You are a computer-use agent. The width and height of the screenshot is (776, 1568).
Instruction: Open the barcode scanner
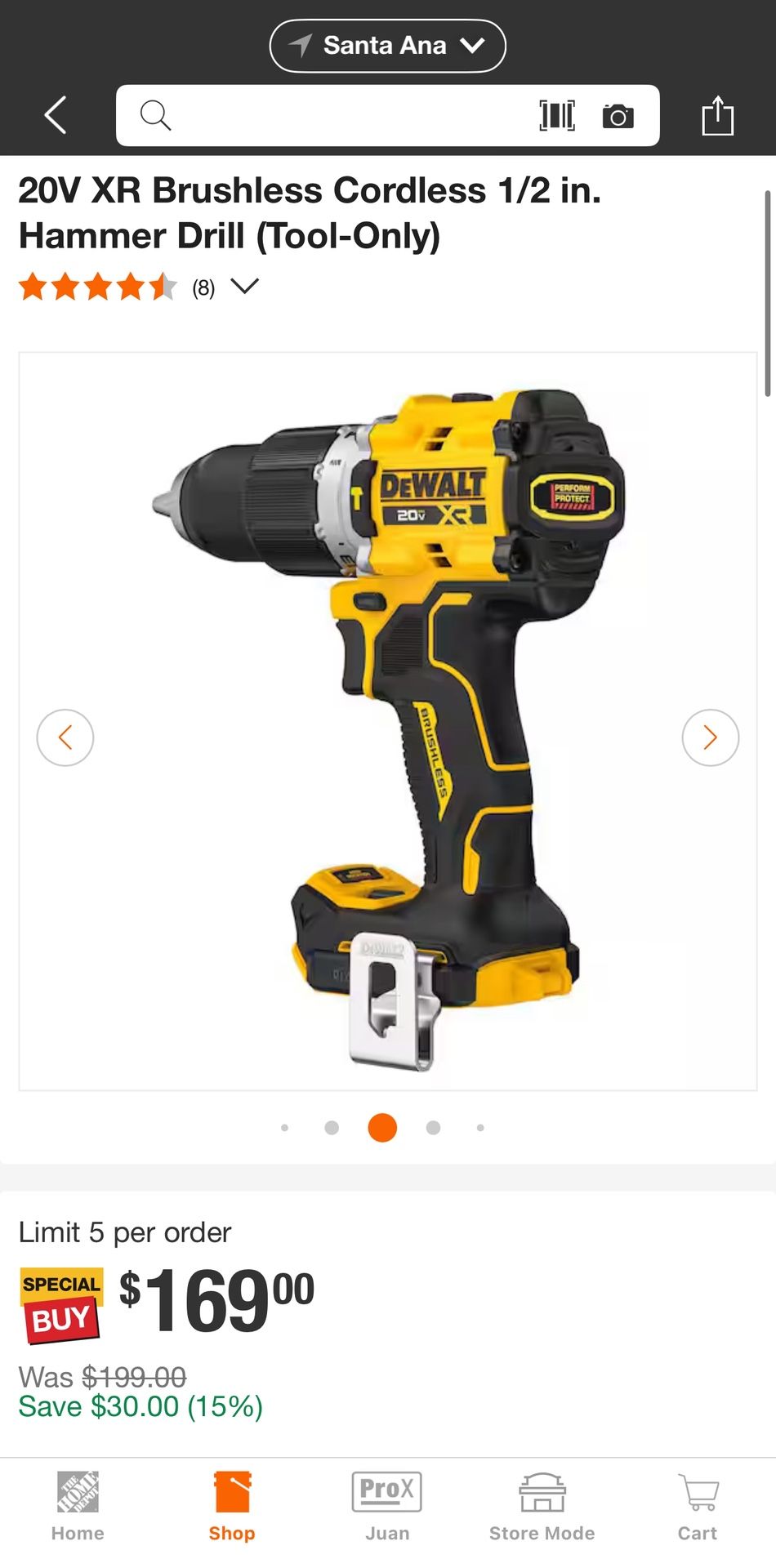click(x=557, y=115)
